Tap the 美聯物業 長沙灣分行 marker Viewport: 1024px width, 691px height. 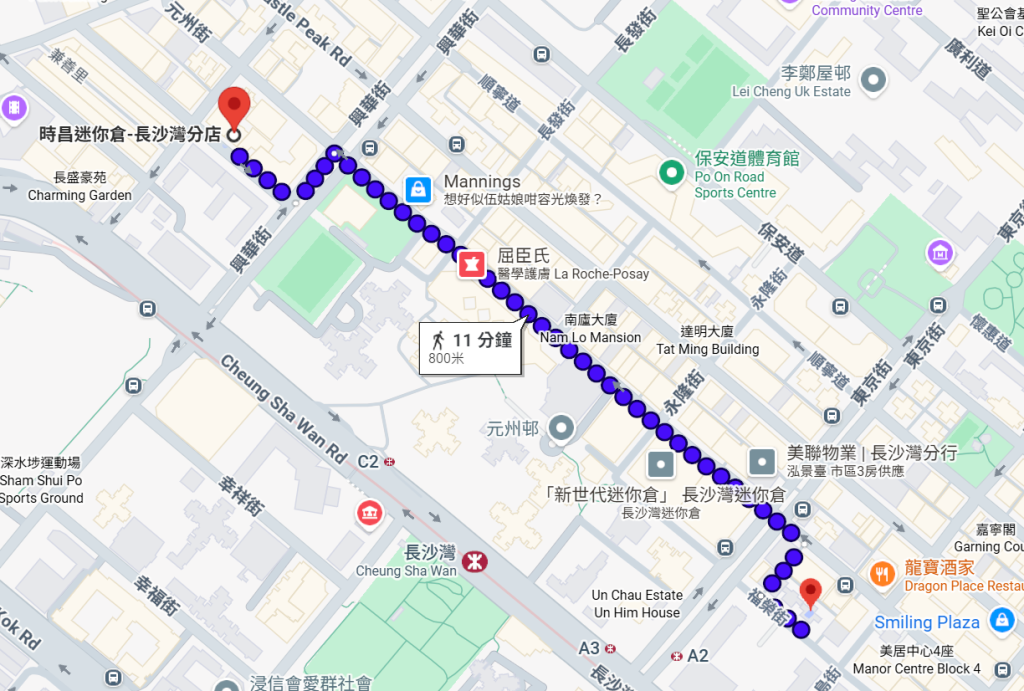tap(761, 463)
